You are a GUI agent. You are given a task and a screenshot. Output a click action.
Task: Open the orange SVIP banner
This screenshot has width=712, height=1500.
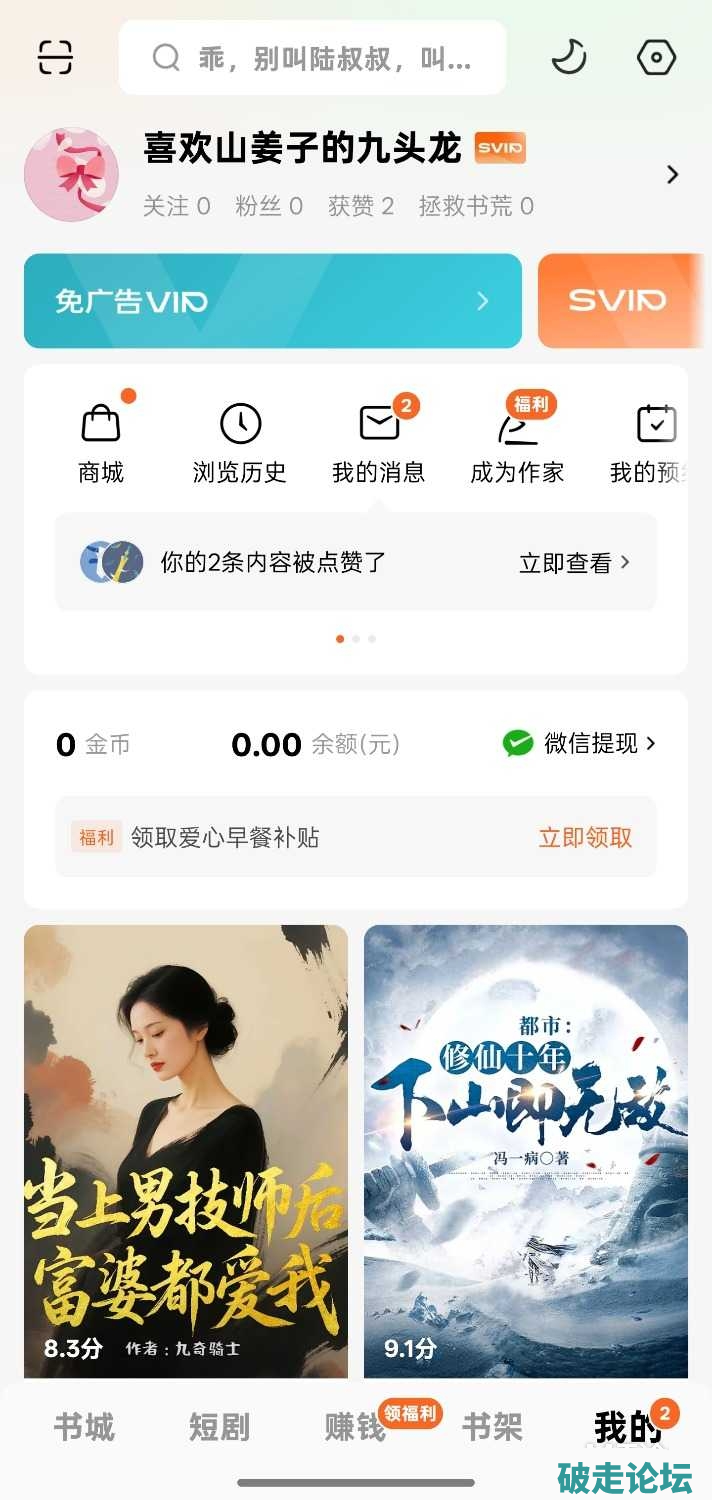[x=620, y=301]
